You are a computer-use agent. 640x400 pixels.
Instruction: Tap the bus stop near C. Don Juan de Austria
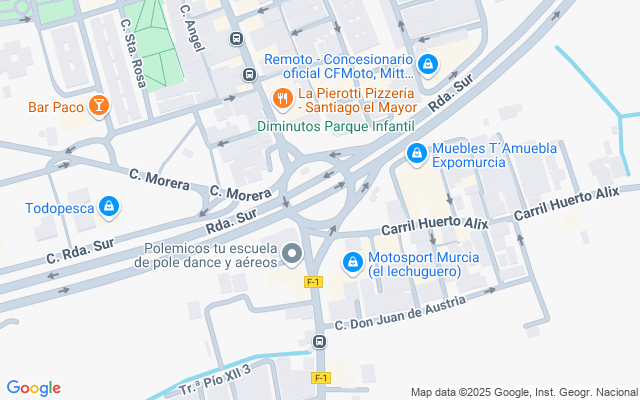(x=319, y=341)
